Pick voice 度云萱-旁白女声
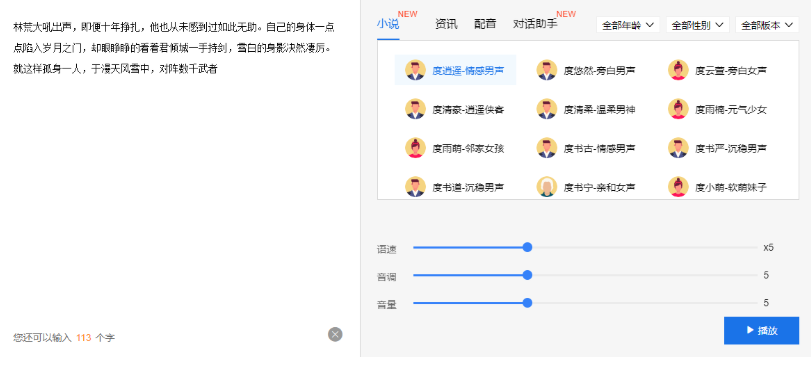The height and width of the screenshot is (370, 811). tap(718, 70)
